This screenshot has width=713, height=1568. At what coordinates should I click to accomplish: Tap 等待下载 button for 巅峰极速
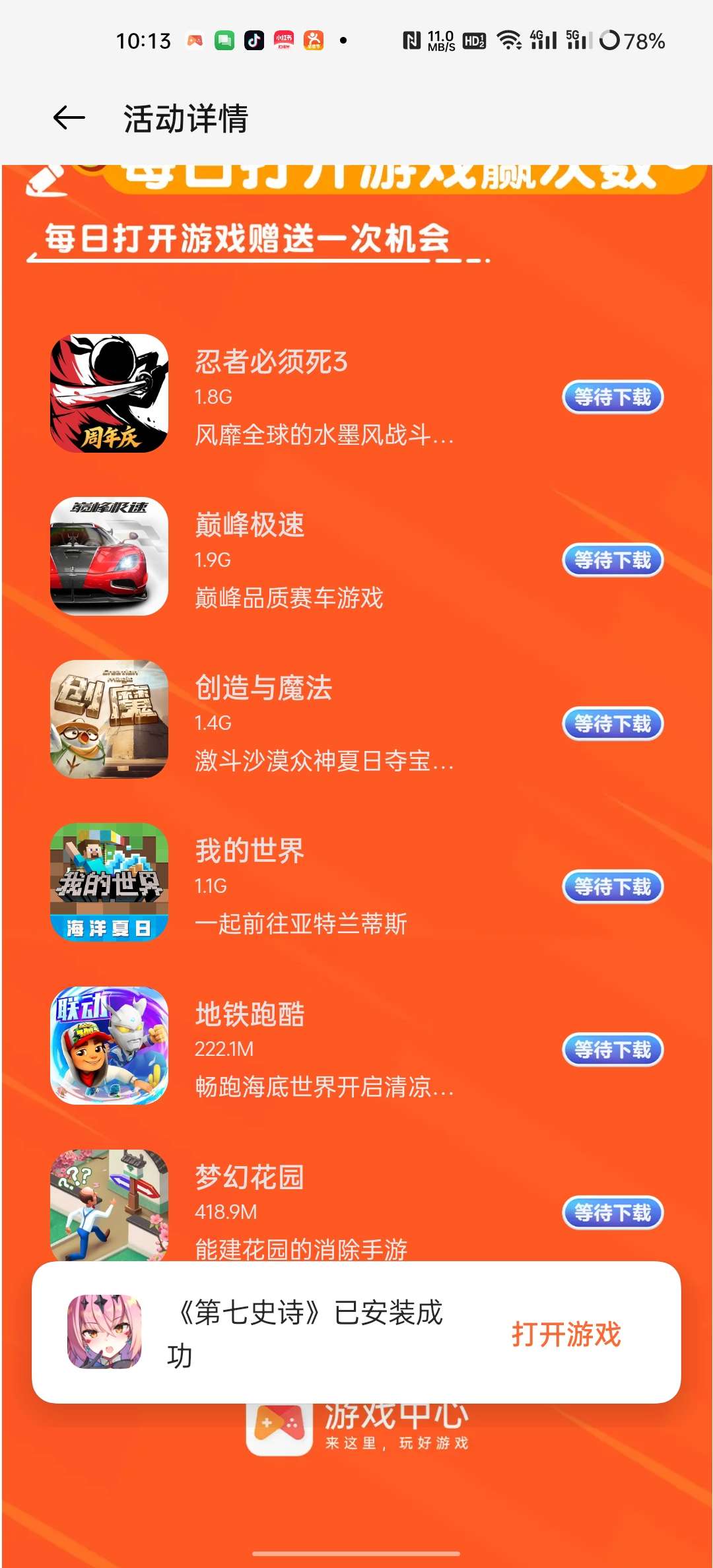click(612, 560)
